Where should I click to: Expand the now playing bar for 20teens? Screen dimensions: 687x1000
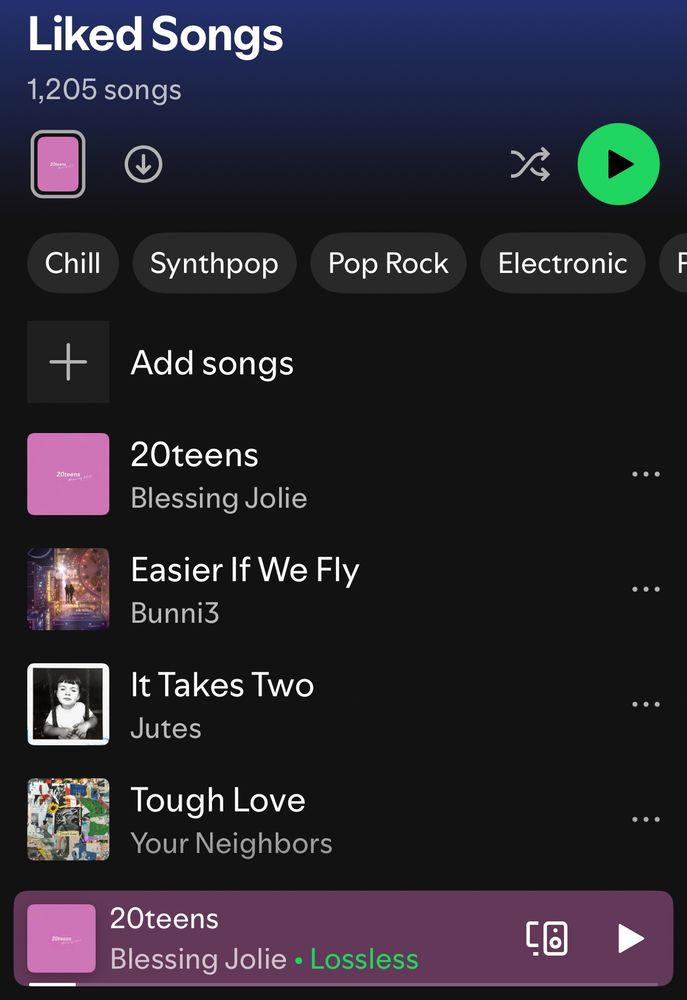300,938
